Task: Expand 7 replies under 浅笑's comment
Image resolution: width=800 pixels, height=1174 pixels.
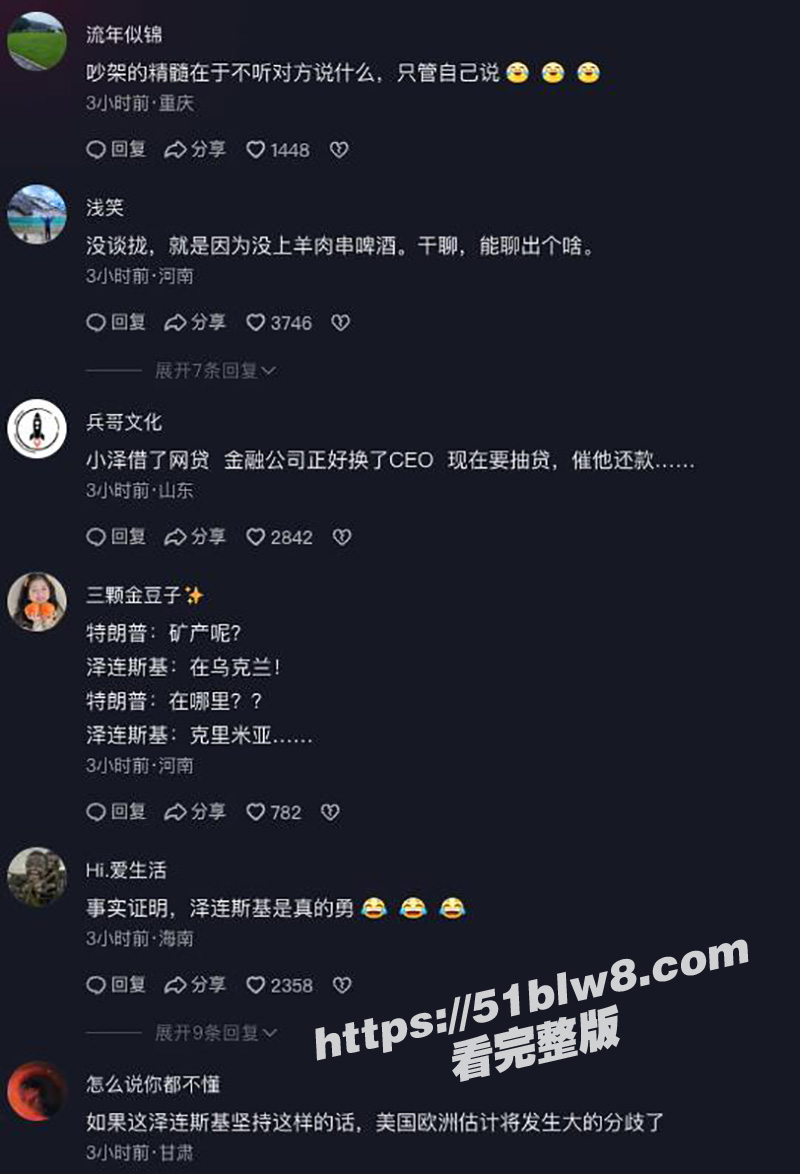Action: click(215, 371)
